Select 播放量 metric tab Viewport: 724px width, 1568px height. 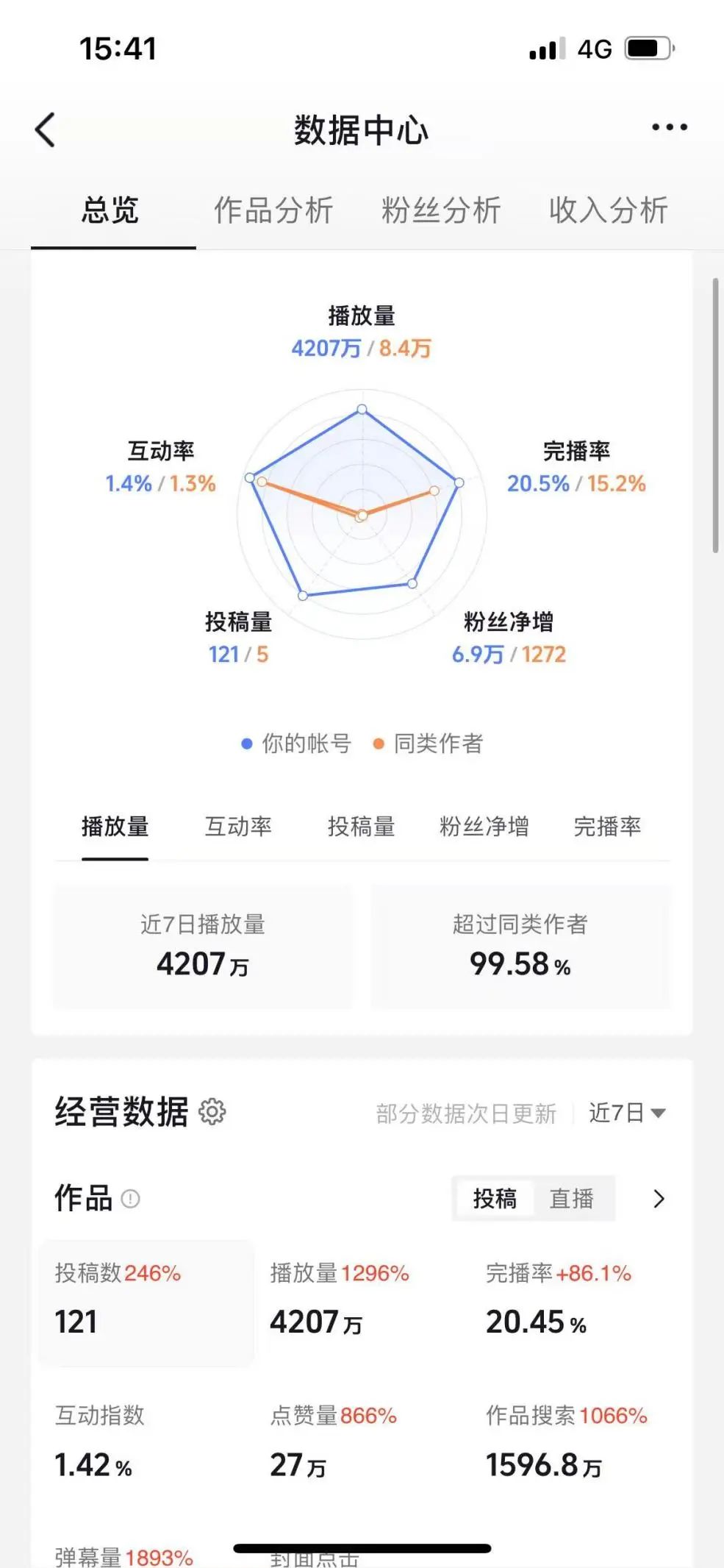[x=115, y=827]
